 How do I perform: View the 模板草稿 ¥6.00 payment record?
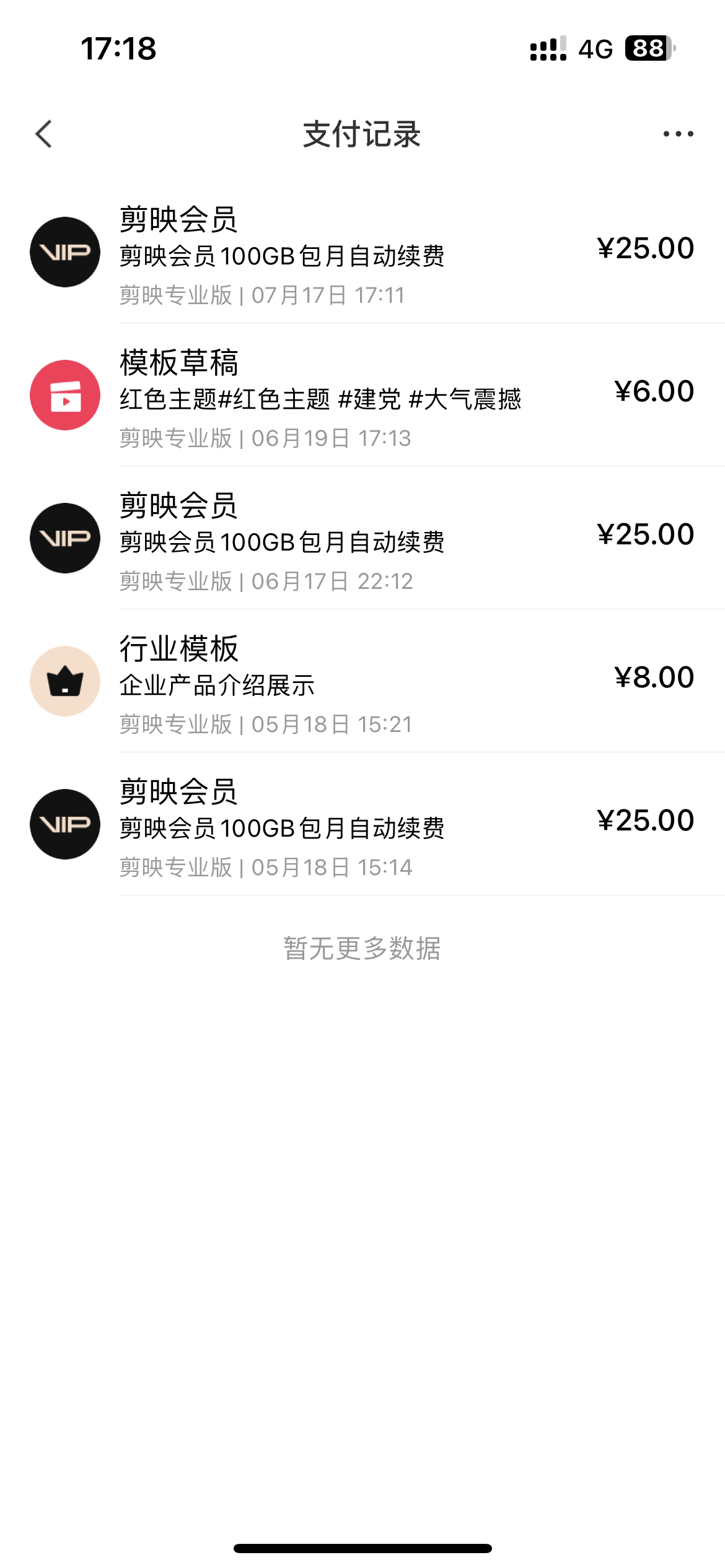tap(362, 395)
